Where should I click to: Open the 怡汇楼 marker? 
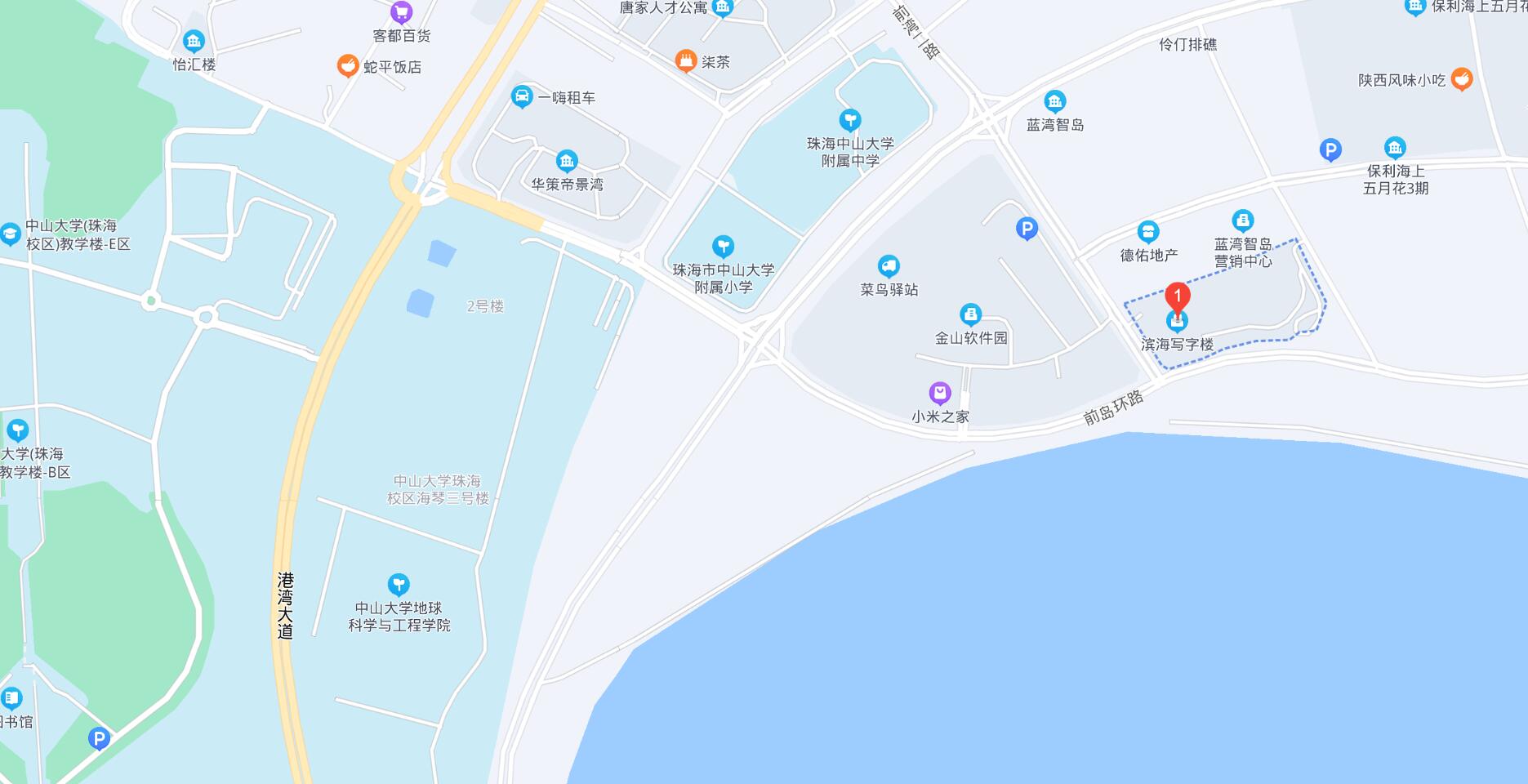194,42
